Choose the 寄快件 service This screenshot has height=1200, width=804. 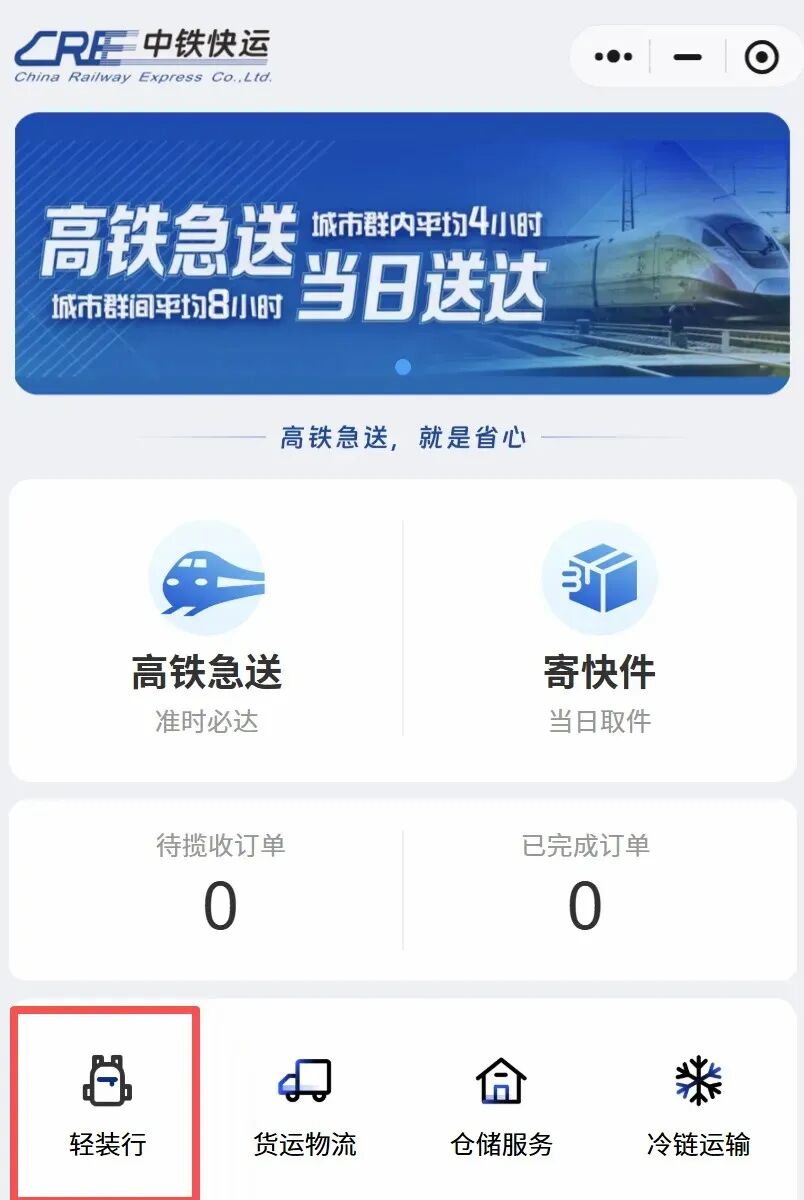tap(599, 630)
